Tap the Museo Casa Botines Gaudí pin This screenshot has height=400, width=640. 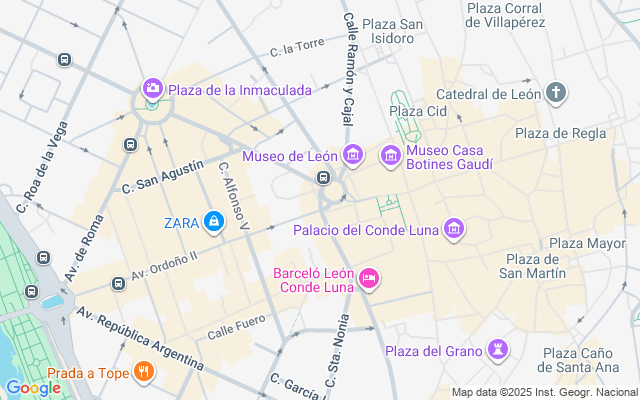[x=391, y=156]
